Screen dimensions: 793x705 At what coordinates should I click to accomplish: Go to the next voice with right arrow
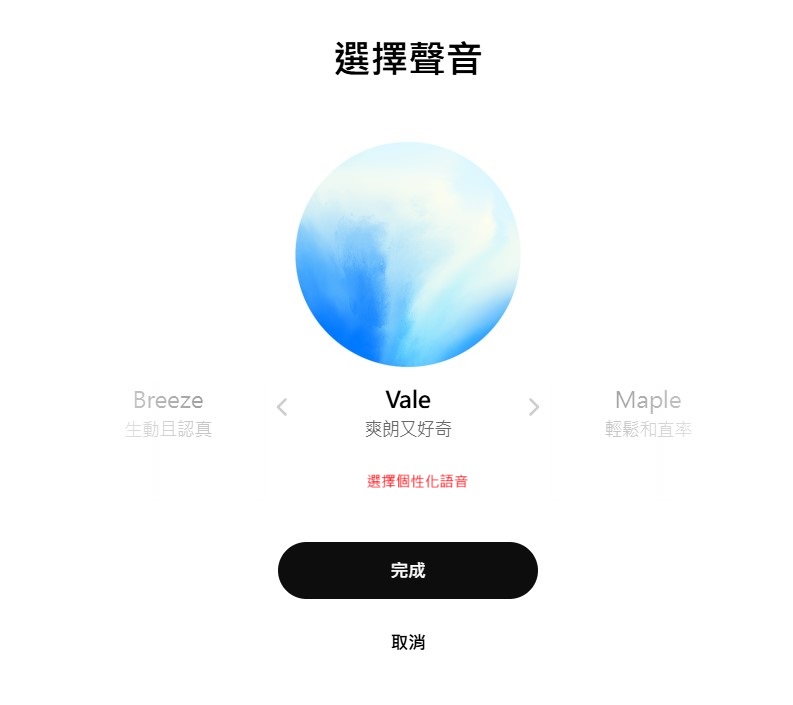tap(534, 407)
